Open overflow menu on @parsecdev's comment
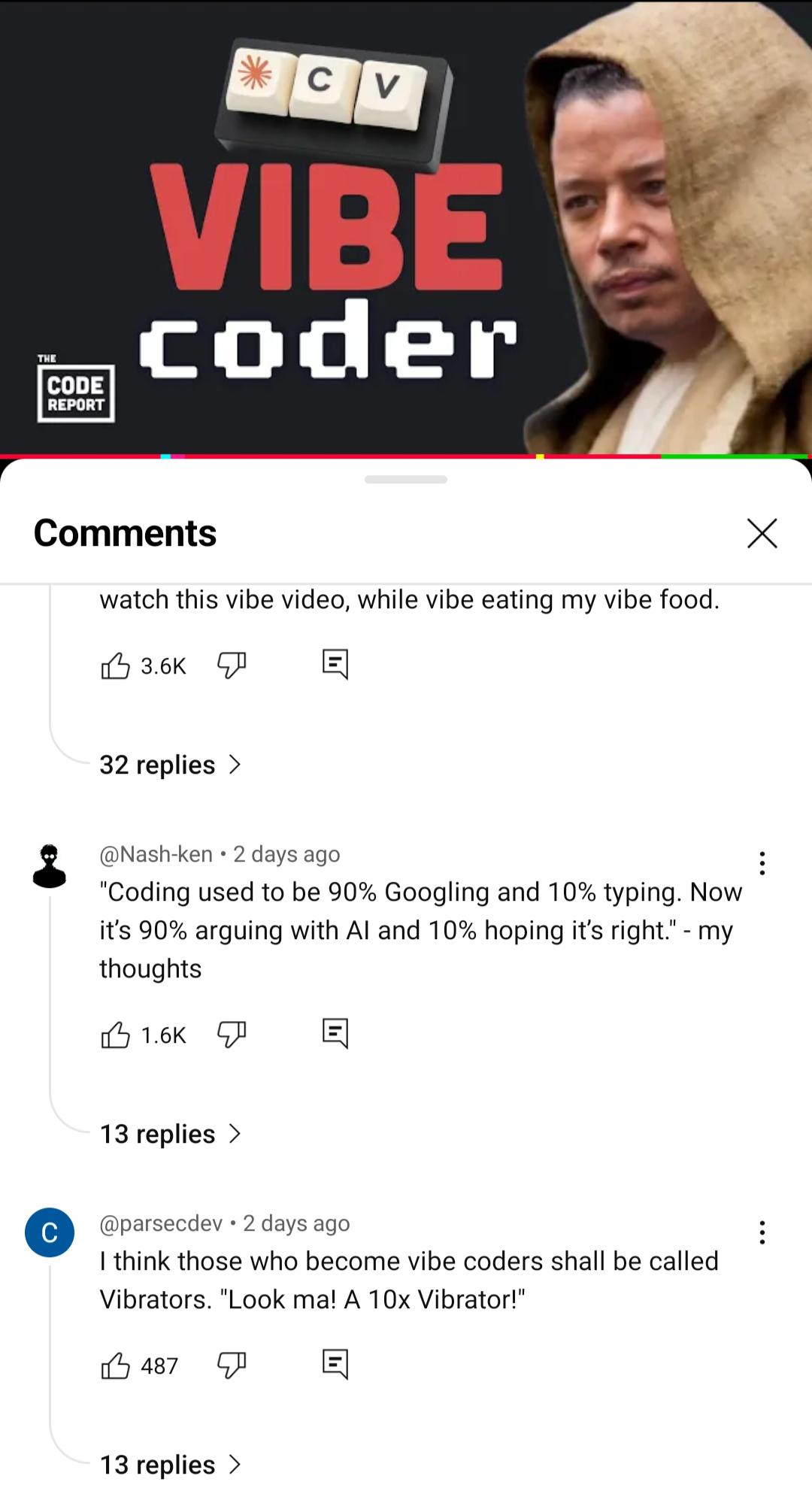Screen dimensions: 812x1491 [x=762, y=1232]
